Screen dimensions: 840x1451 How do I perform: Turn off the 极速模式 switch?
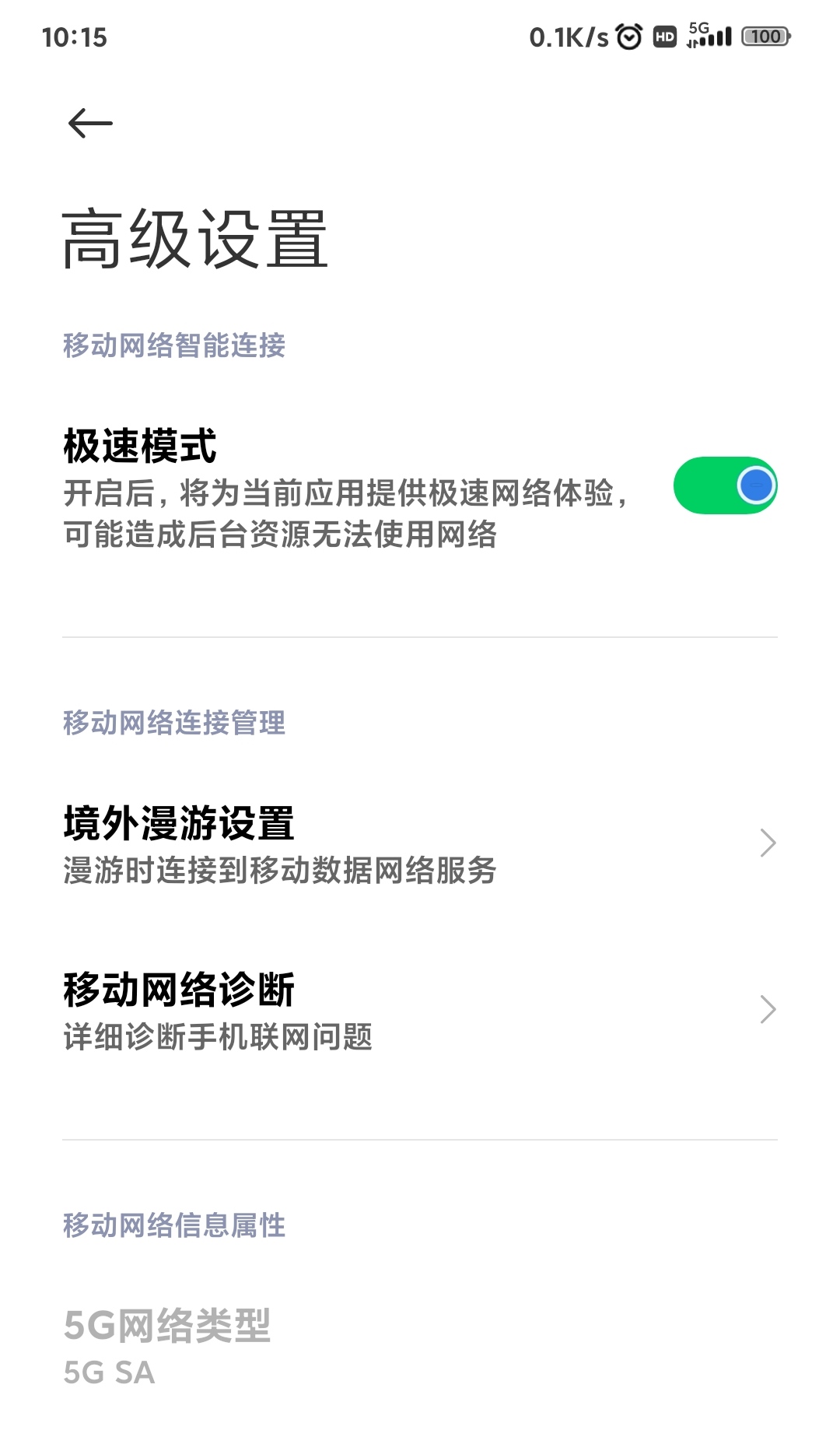click(725, 485)
